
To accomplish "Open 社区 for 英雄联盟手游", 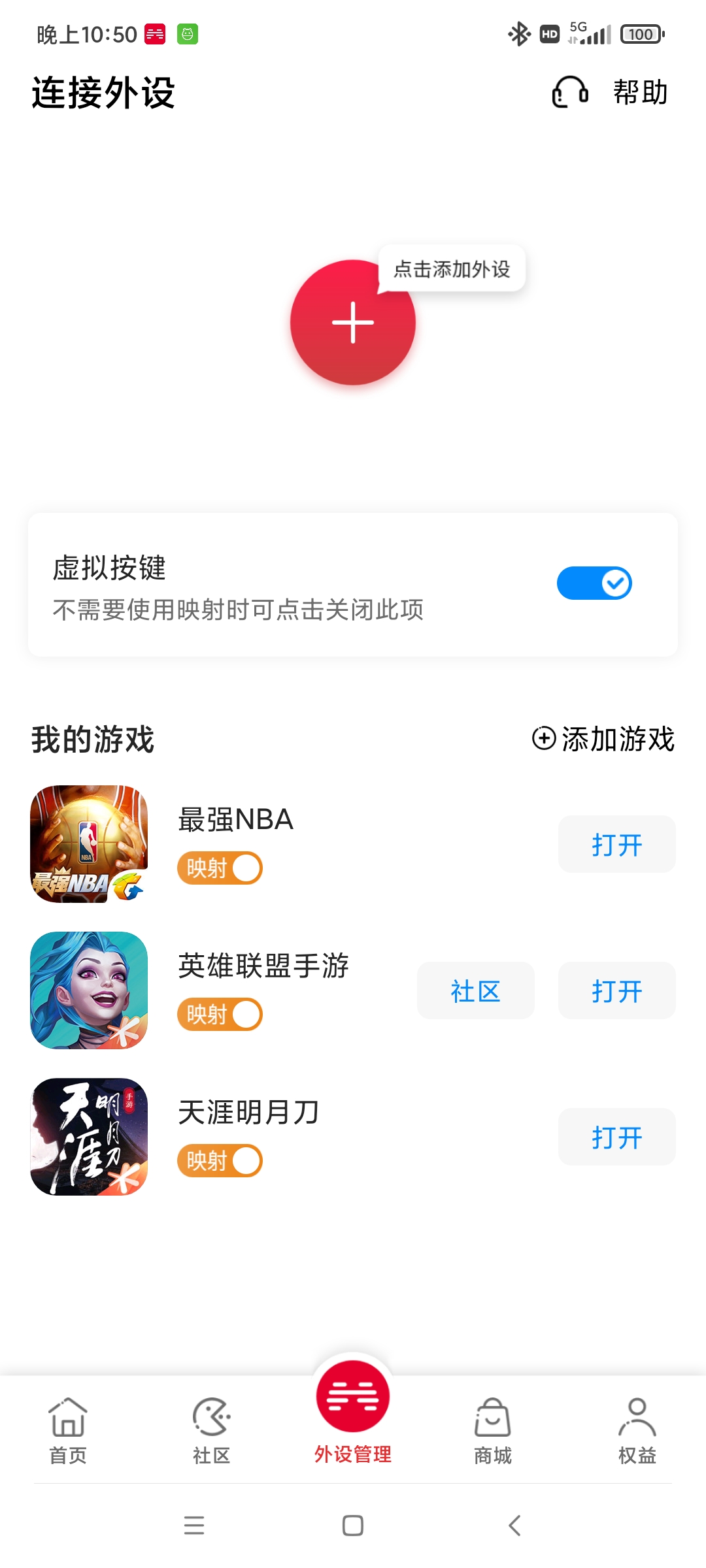I will click(x=475, y=990).
